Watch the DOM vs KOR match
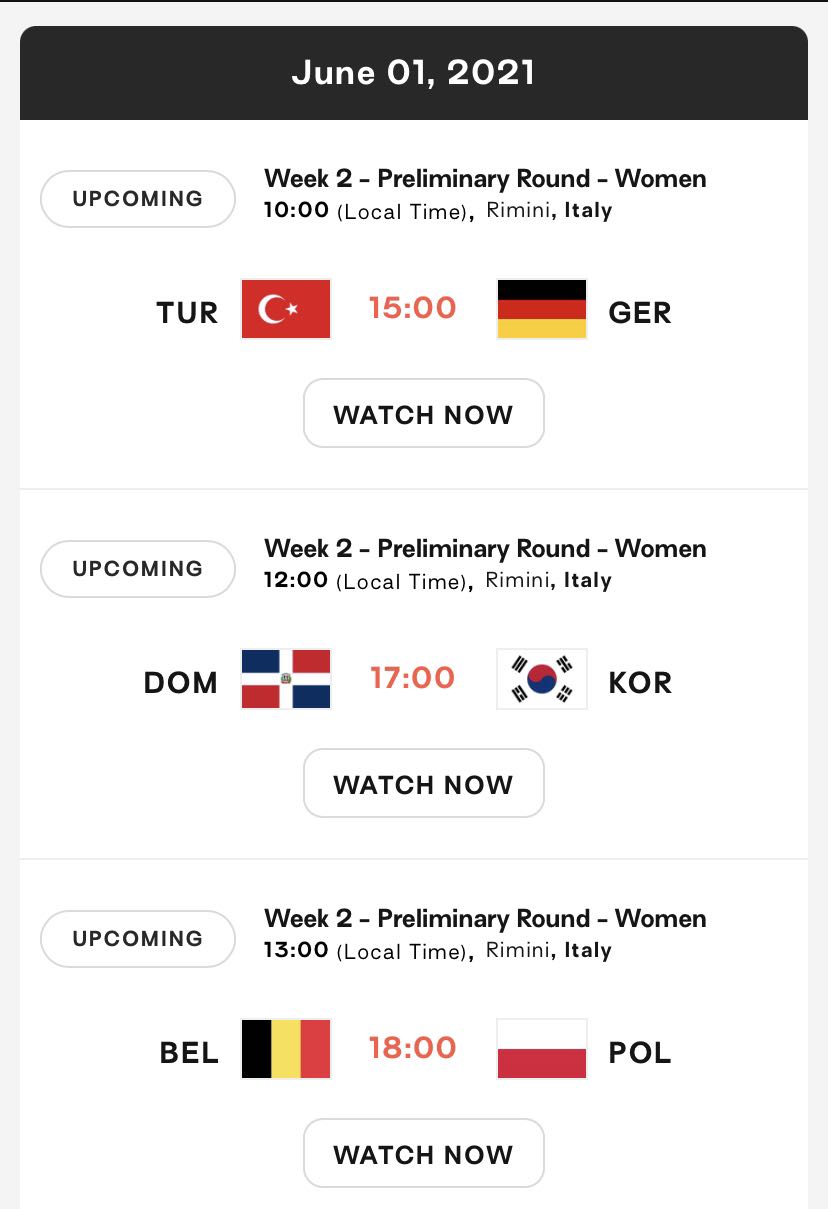 coord(423,783)
